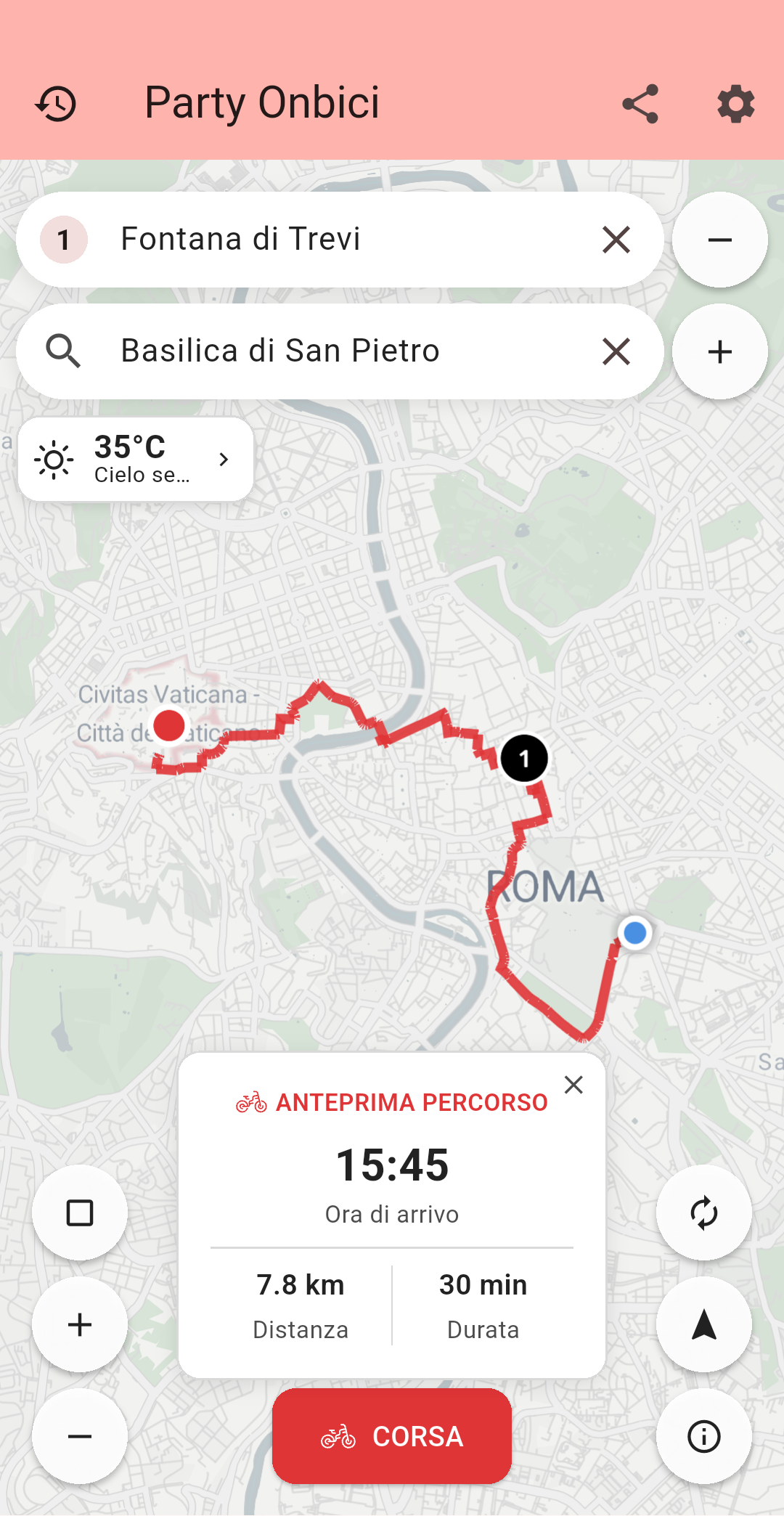Open map information
Viewport: 784px width, 1516px height.
click(703, 1435)
